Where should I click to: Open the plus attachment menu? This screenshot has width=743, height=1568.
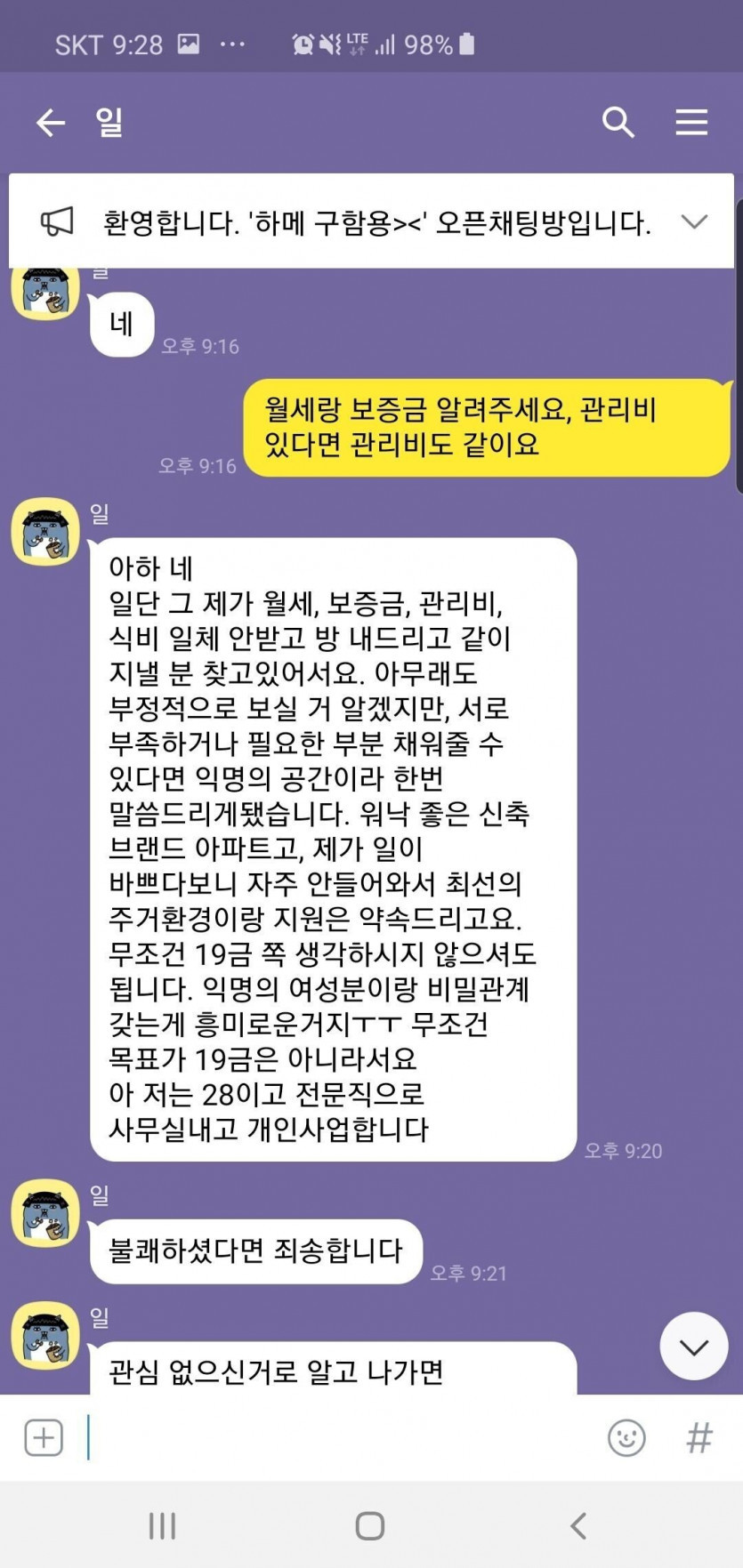[44, 1436]
